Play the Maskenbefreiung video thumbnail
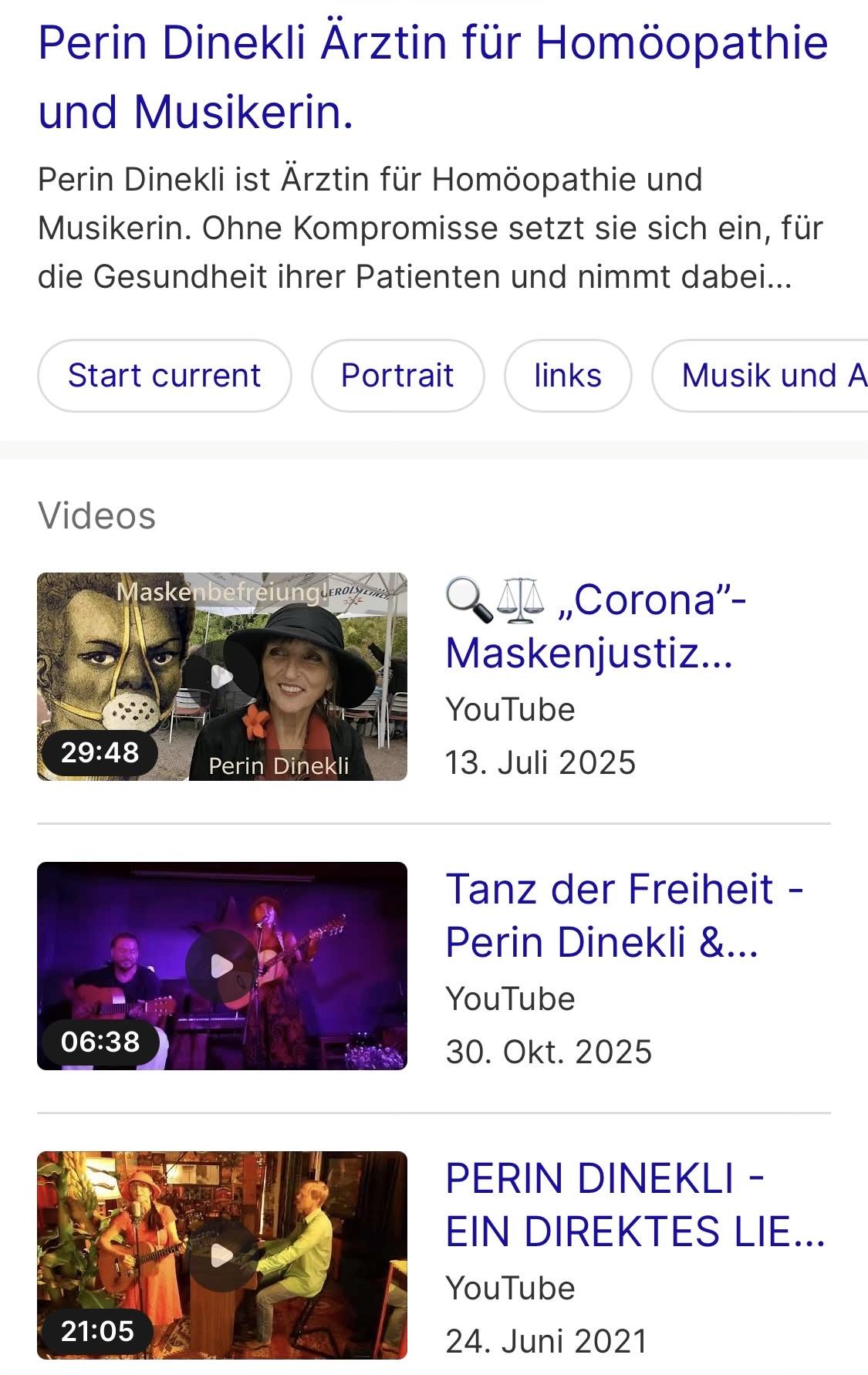This screenshot has width=868, height=1375. coord(222,677)
